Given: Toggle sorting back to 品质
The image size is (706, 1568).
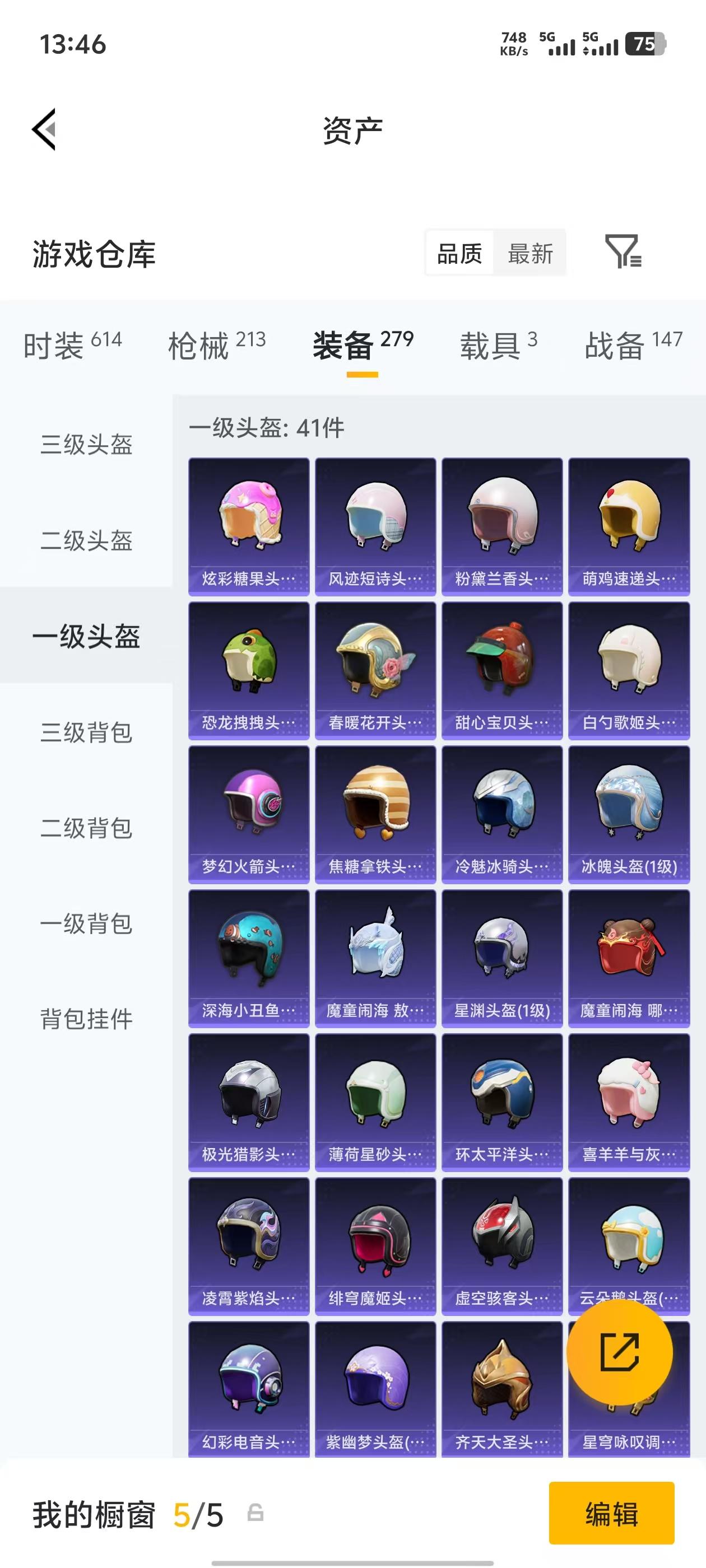Looking at the screenshot, I should tap(460, 253).
